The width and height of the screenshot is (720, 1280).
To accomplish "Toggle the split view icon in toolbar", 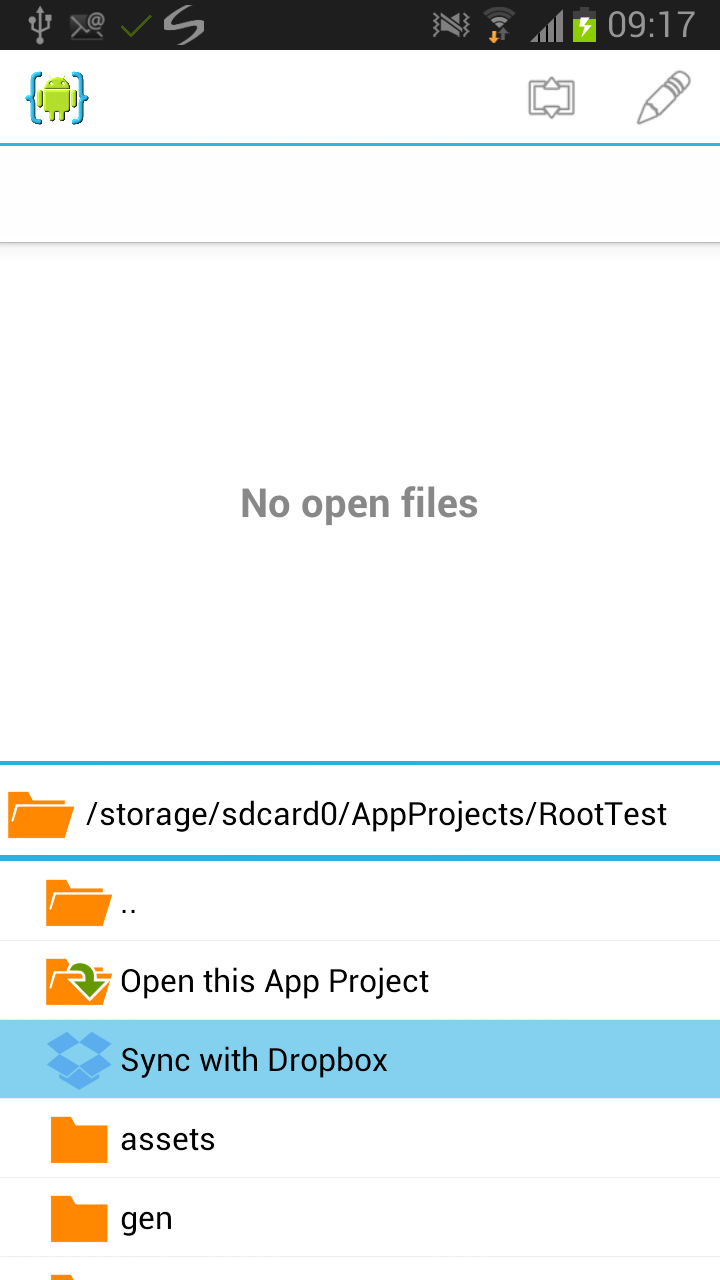I will [552, 98].
